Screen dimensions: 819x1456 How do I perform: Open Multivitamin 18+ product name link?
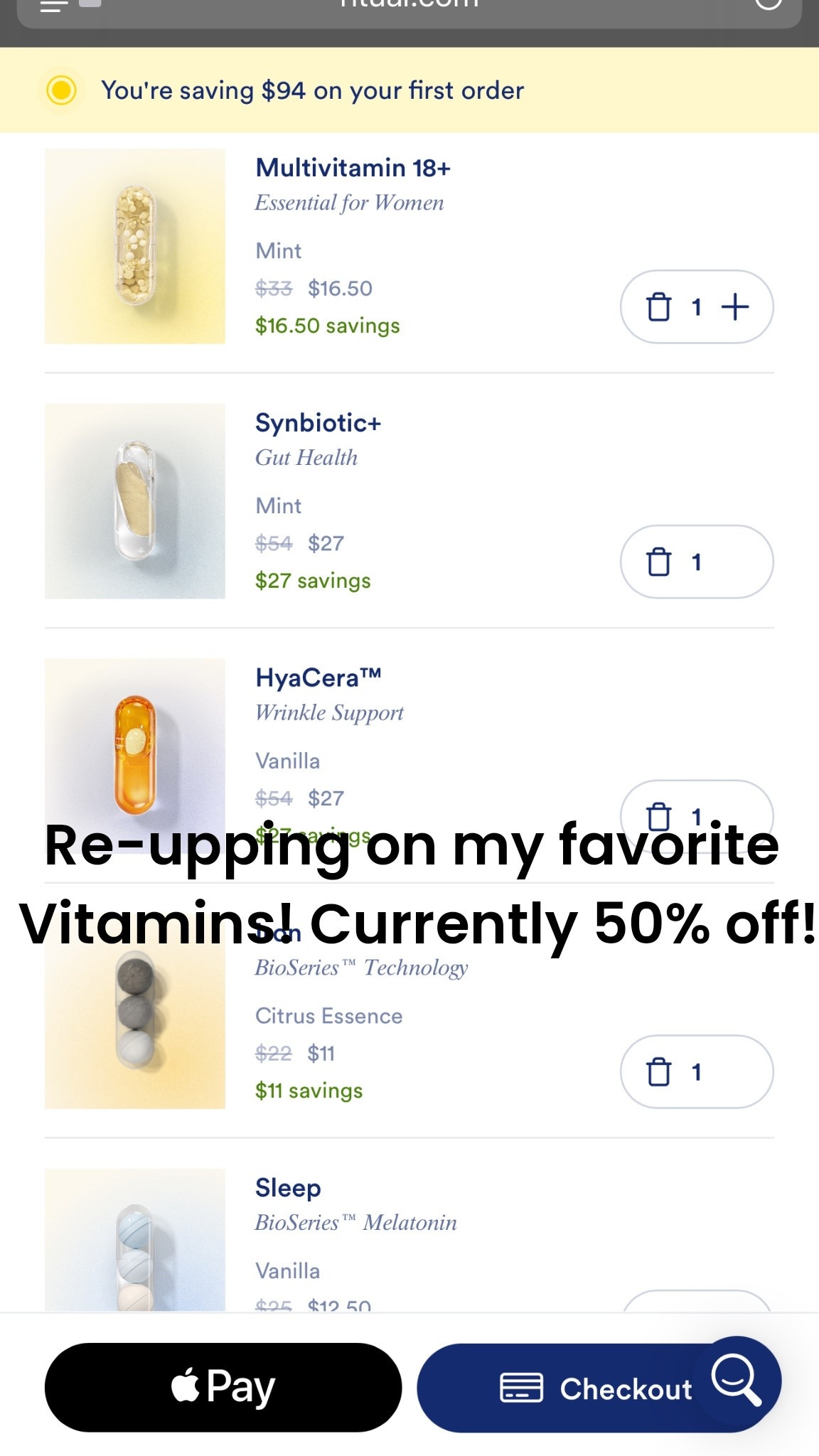point(353,168)
